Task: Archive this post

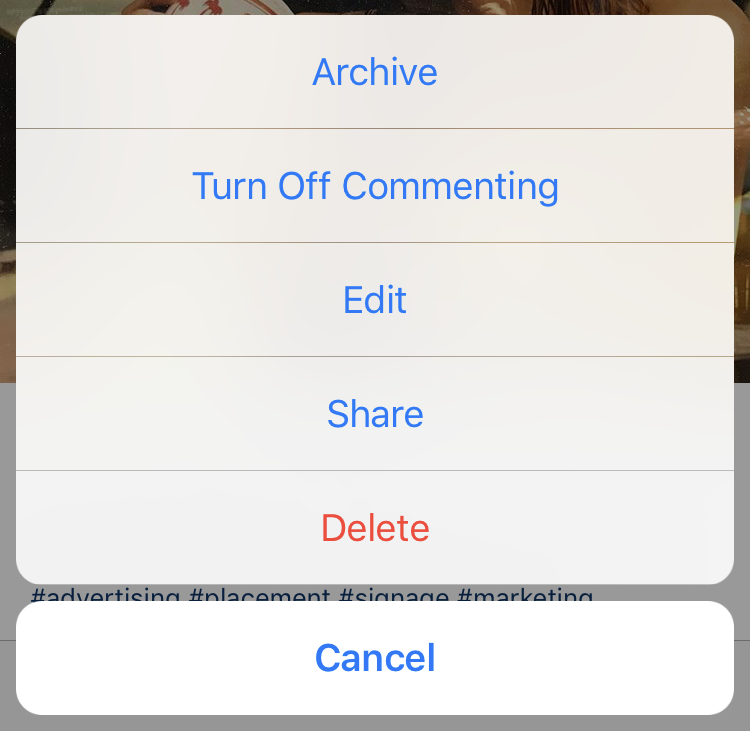Action: click(x=375, y=72)
